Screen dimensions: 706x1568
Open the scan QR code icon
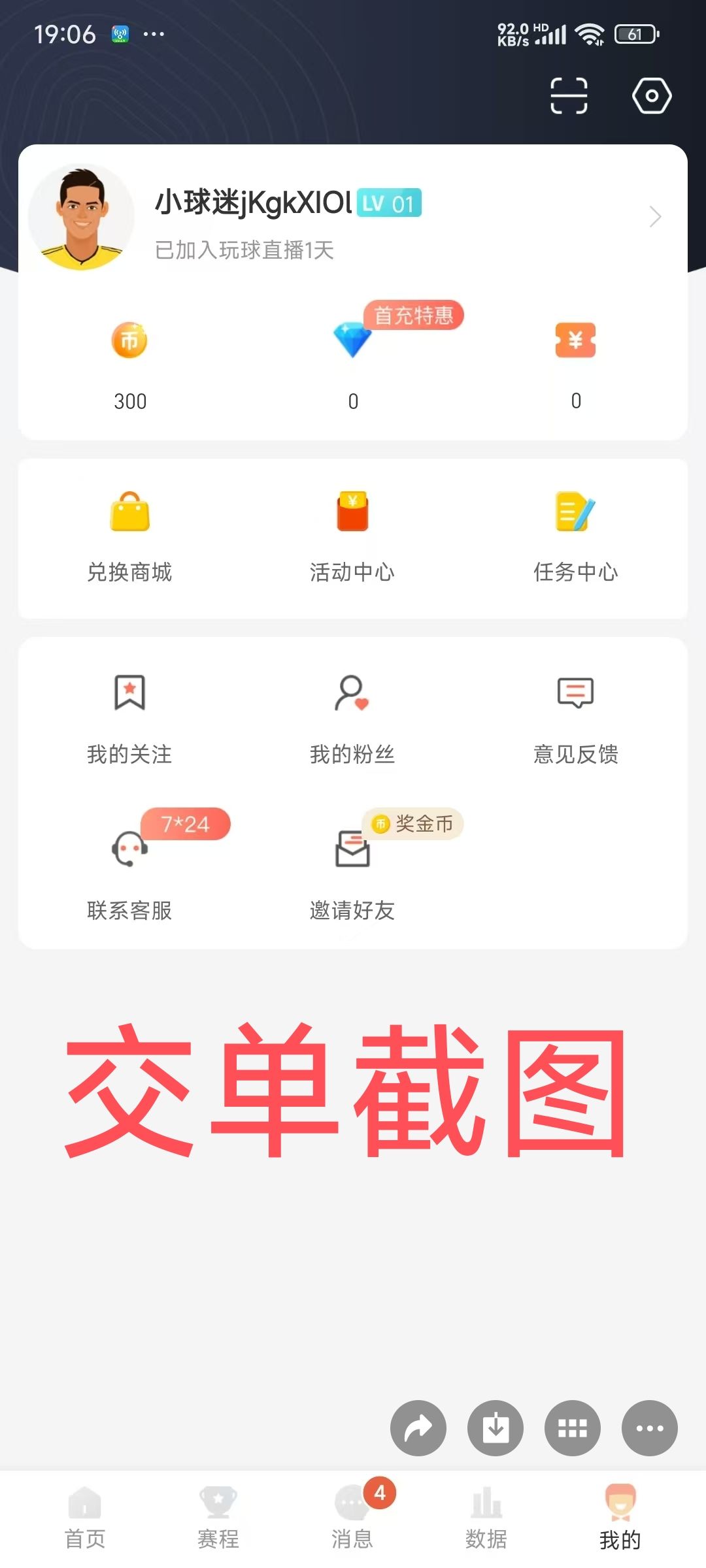569,96
